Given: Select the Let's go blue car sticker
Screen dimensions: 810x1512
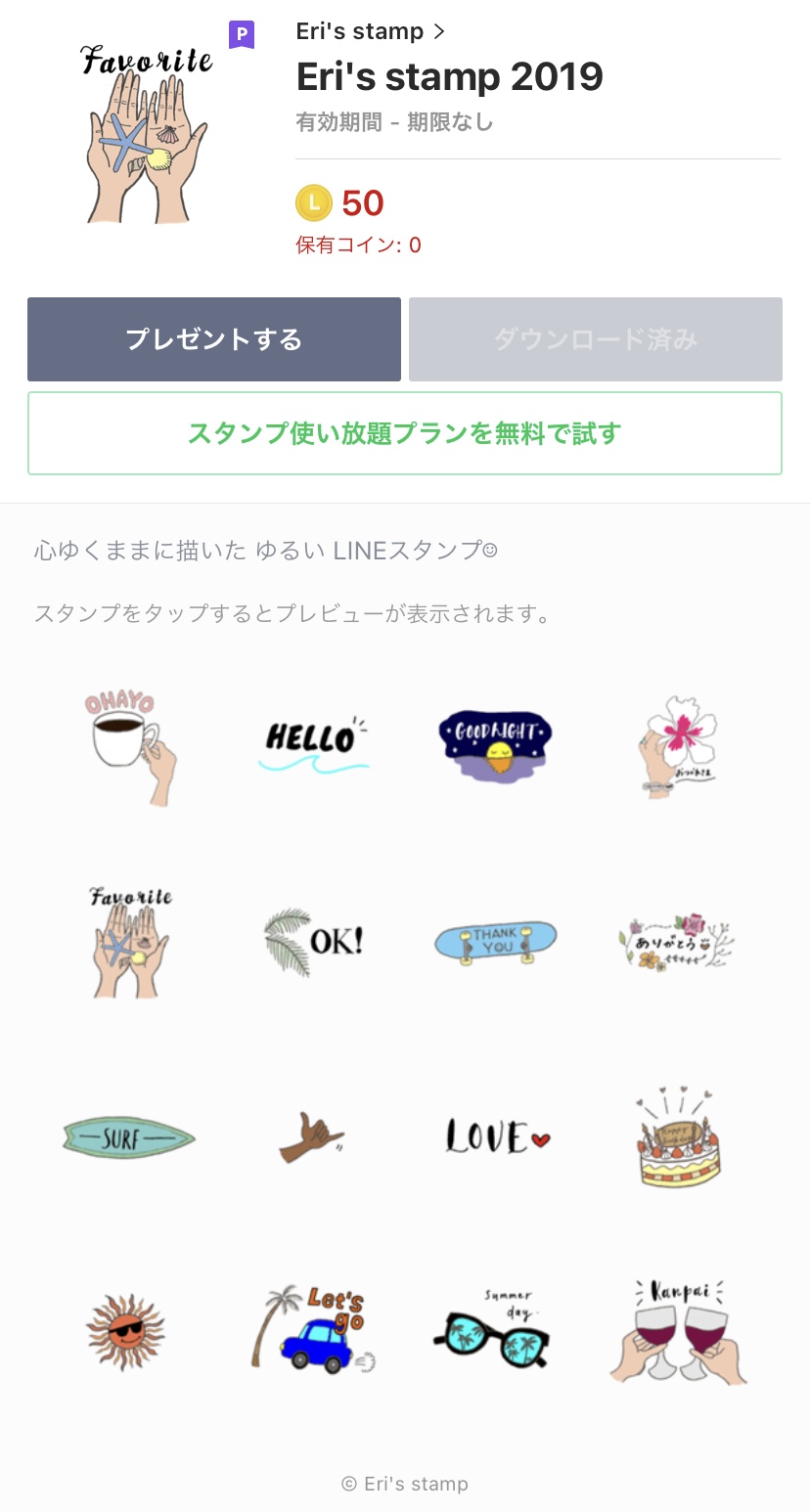Looking at the screenshot, I should pos(312,1330).
